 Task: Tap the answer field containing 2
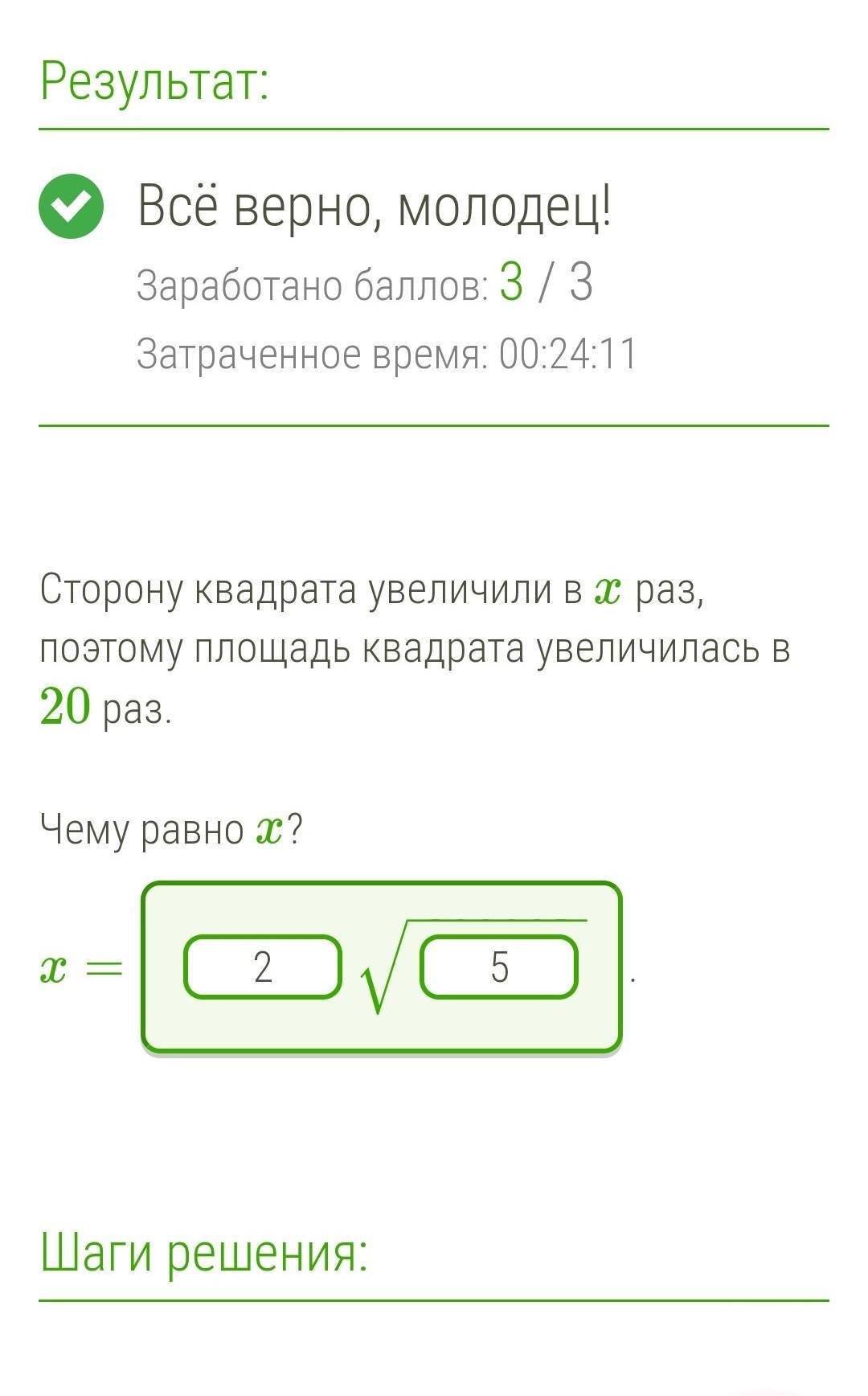(x=263, y=967)
